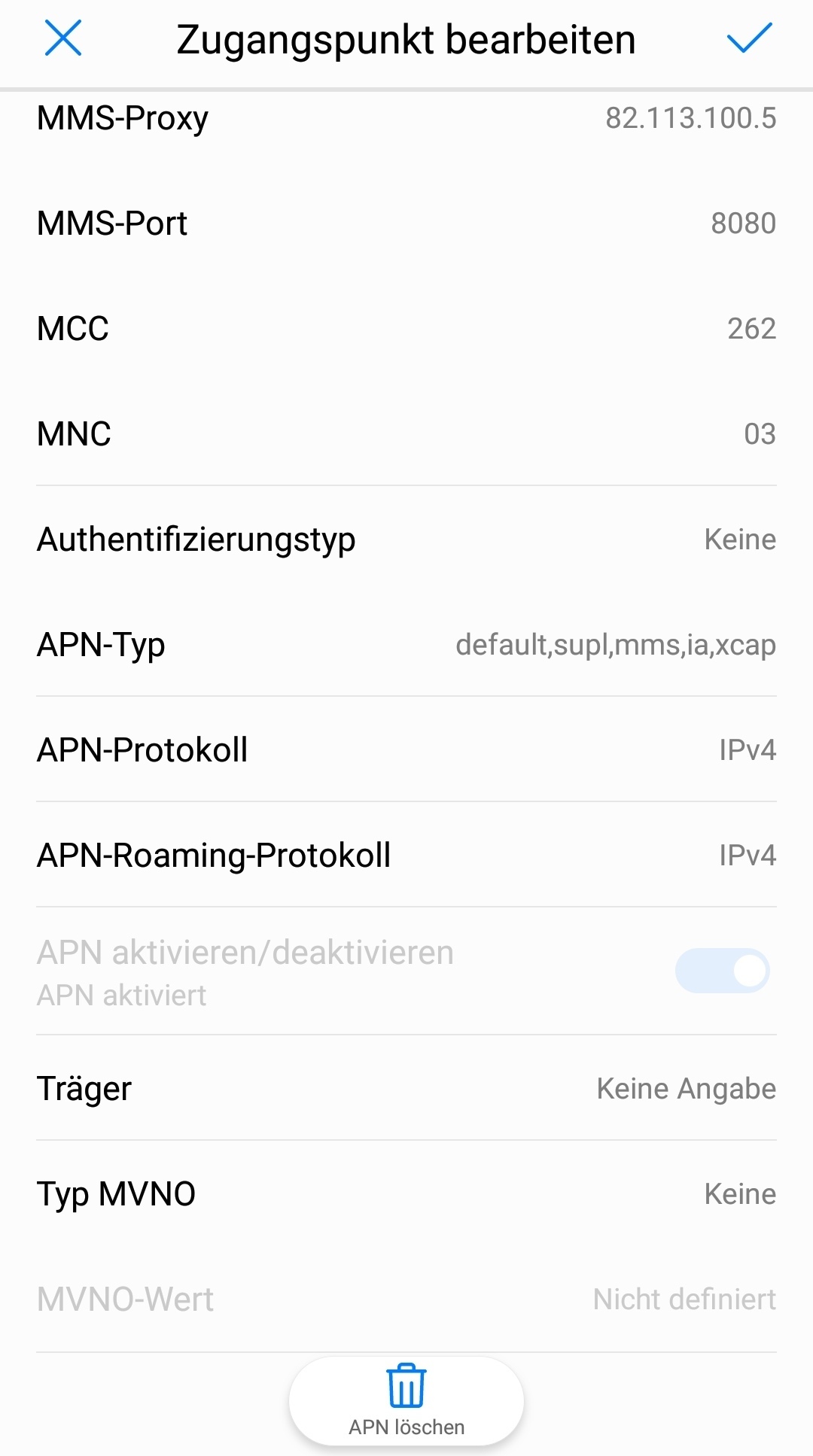Confirm edits with the checkmark icon

coord(750,38)
